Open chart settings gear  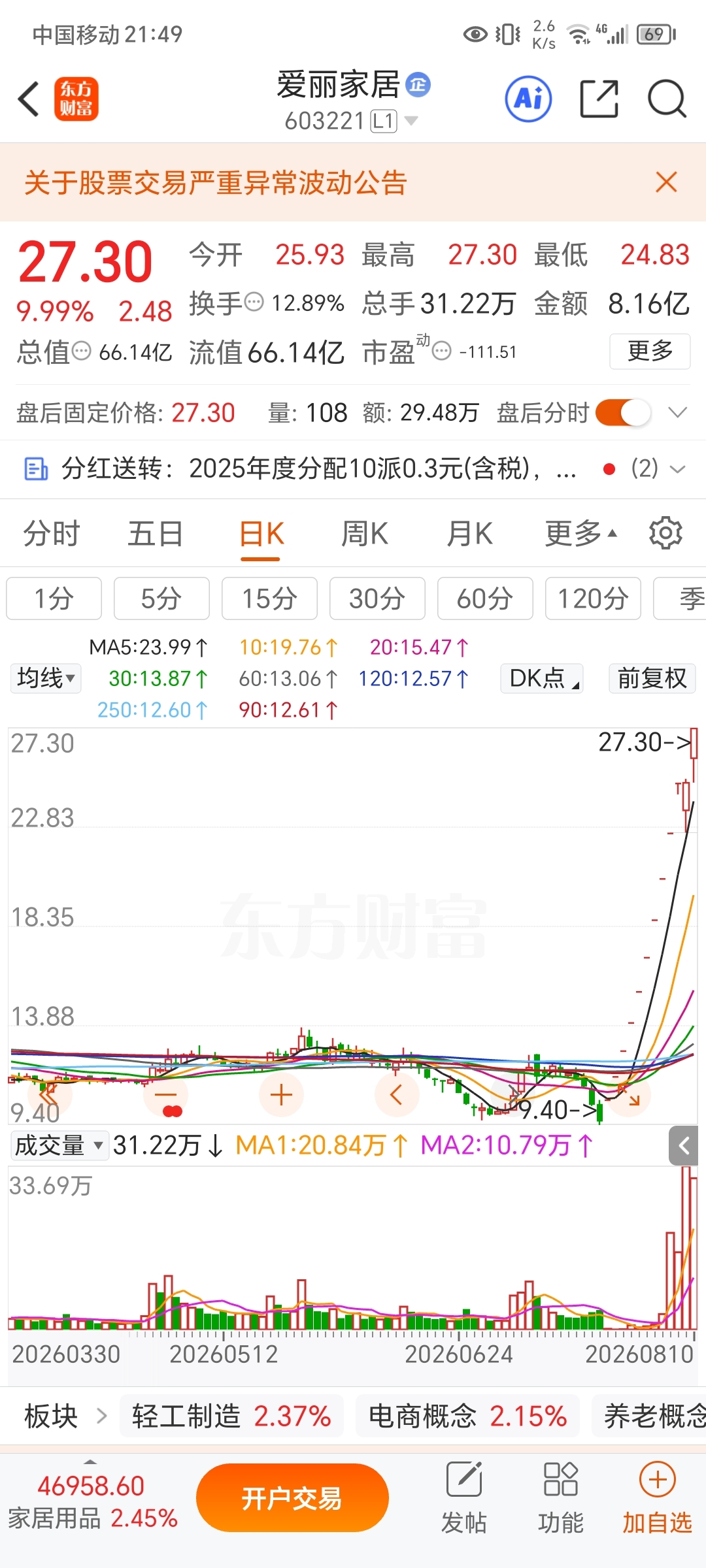coord(665,533)
